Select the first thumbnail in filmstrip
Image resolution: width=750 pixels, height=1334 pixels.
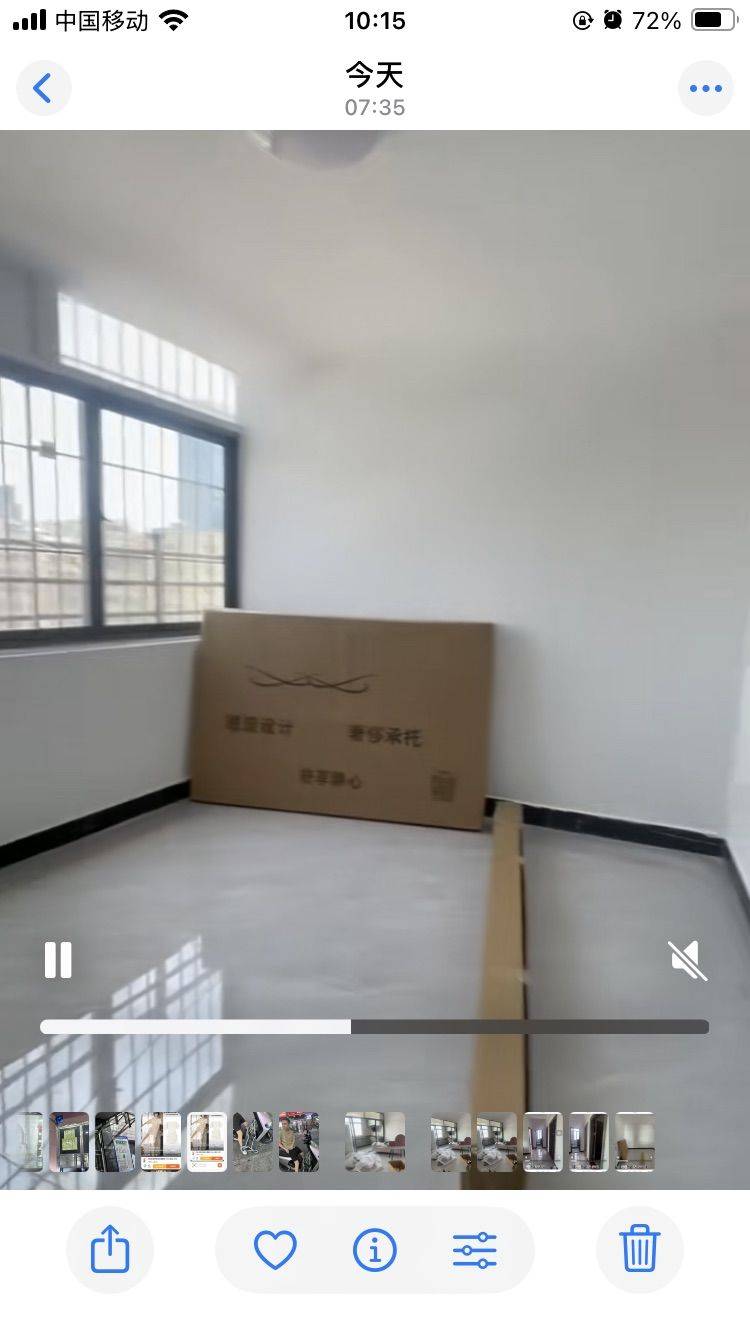pos(31,1142)
